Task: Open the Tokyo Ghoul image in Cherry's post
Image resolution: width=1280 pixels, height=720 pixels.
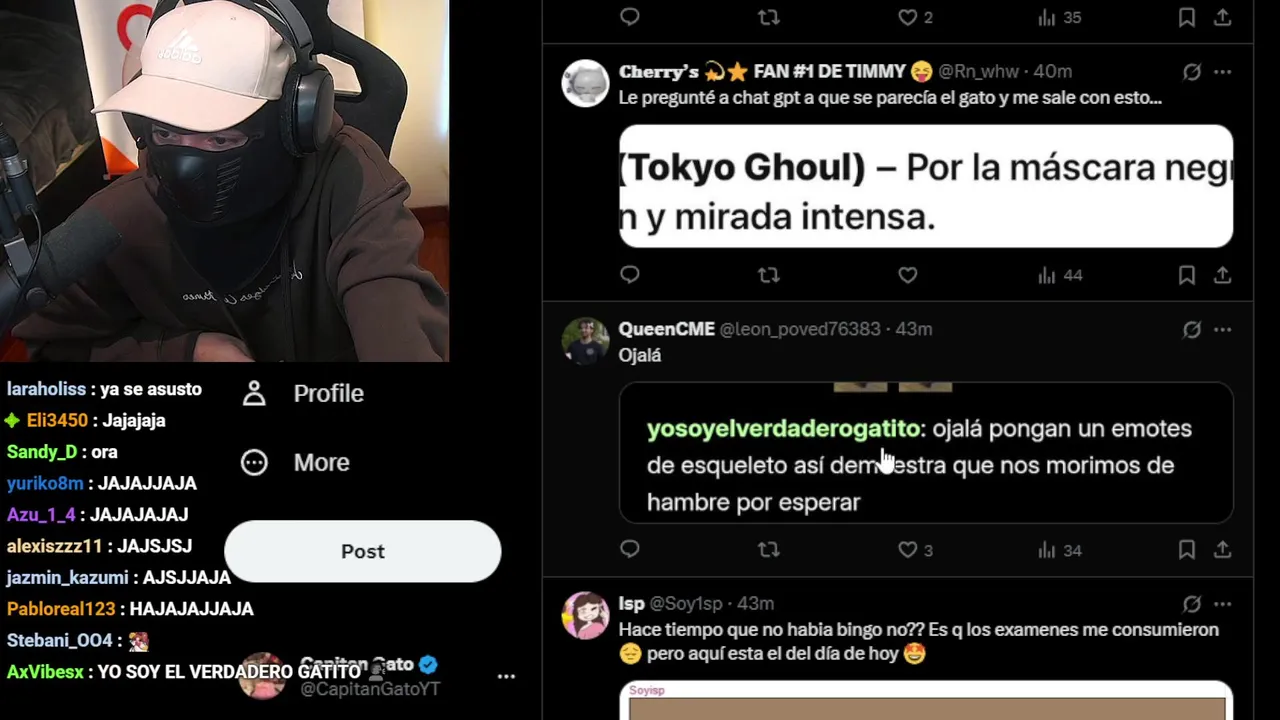Action: click(x=925, y=186)
